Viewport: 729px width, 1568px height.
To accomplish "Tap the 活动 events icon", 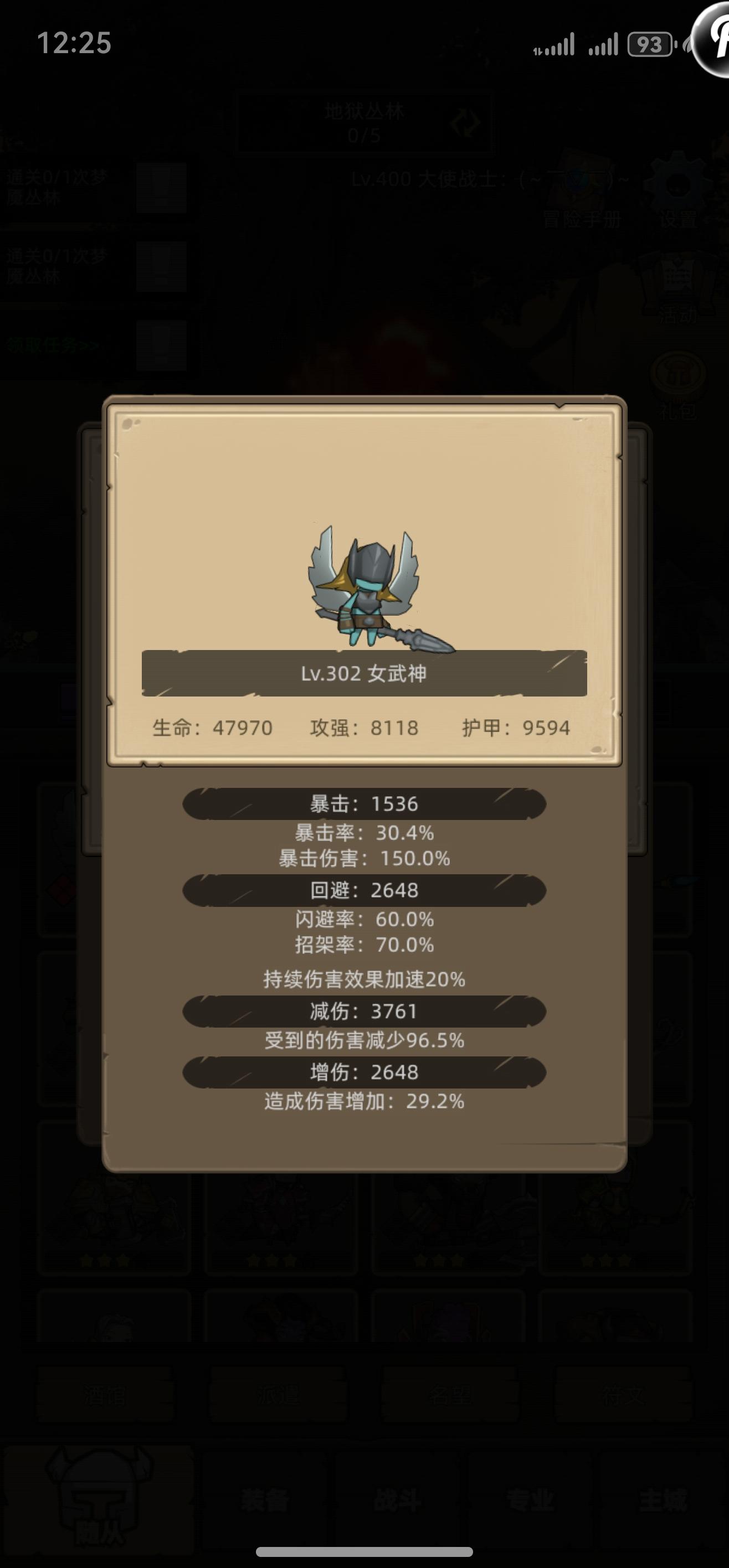I will click(678, 283).
